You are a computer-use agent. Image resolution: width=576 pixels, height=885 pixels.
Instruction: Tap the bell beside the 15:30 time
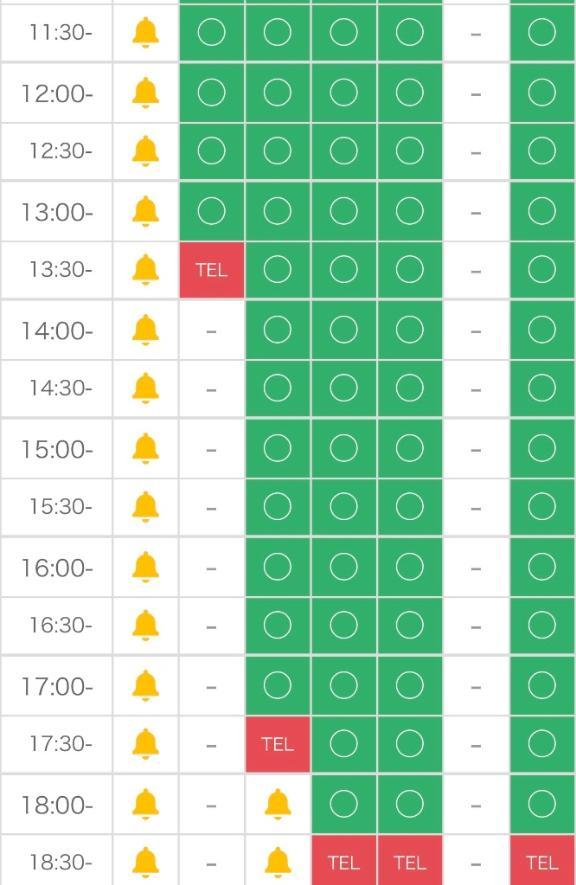(x=146, y=507)
